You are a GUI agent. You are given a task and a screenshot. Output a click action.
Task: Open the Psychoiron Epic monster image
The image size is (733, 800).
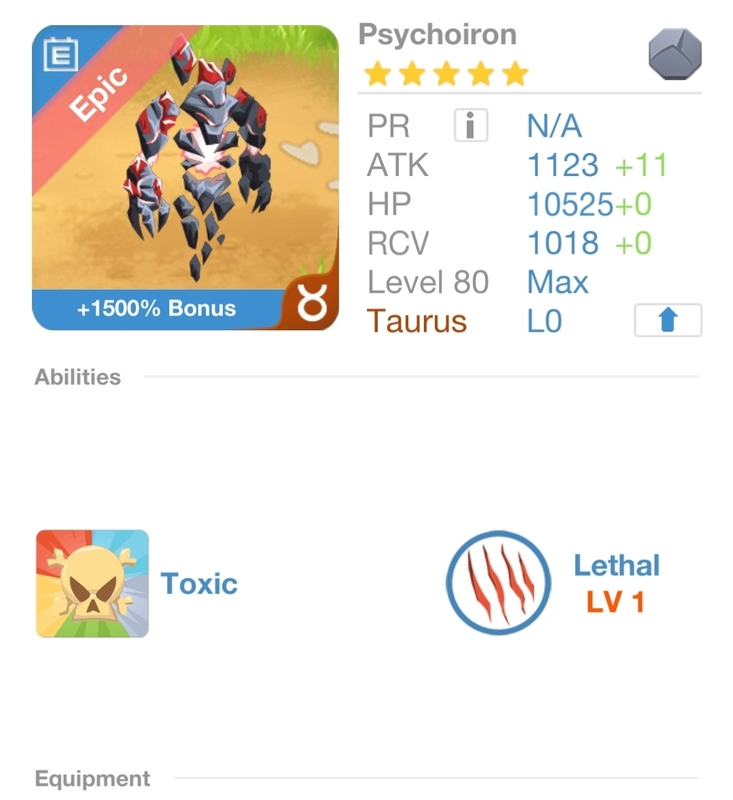[x=185, y=177]
